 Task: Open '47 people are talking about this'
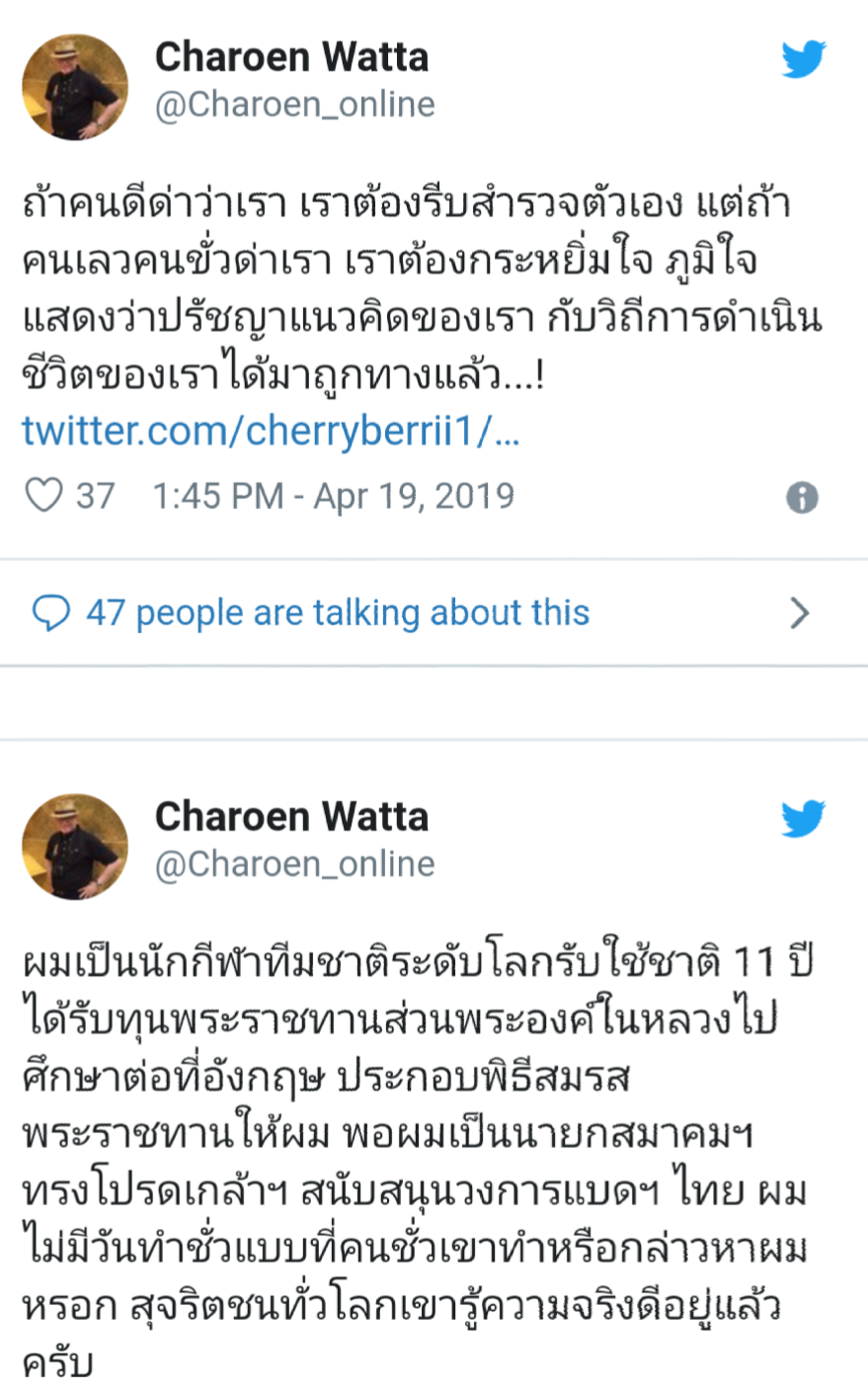click(337, 614)
